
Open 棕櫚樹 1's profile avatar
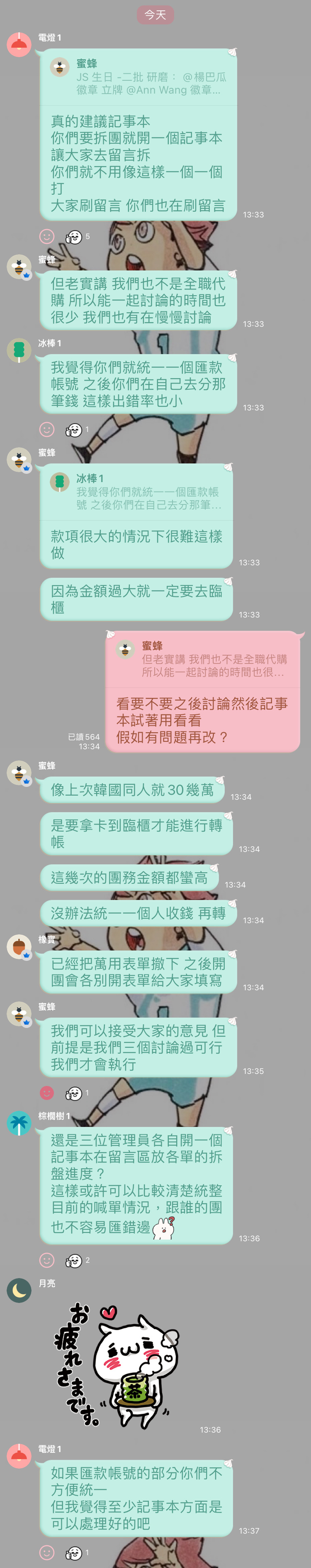19,1123
